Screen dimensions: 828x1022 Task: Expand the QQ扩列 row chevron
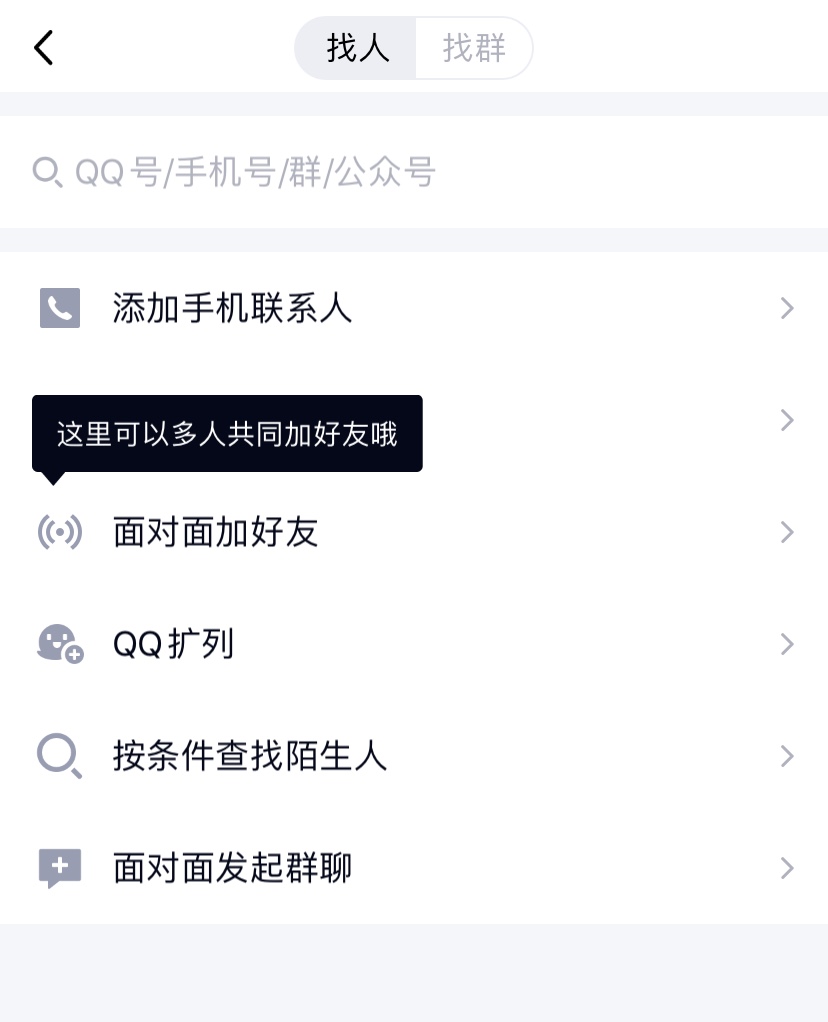pyautogui.click(x=786, y=644)
